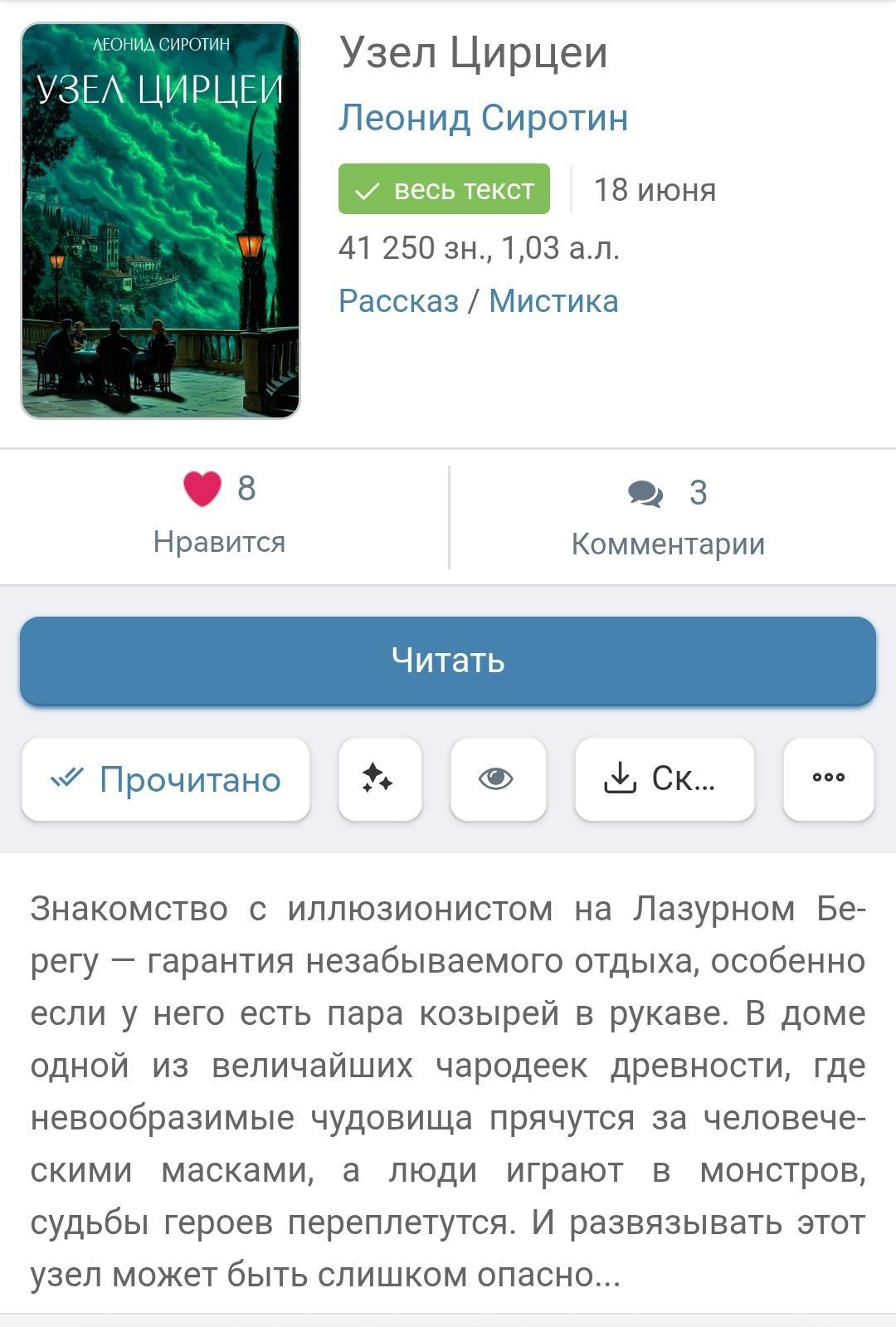Screen dimensions: 896x1327
Task: Open author Леонид Сиротин's page
Action: (x=483, y=118)
